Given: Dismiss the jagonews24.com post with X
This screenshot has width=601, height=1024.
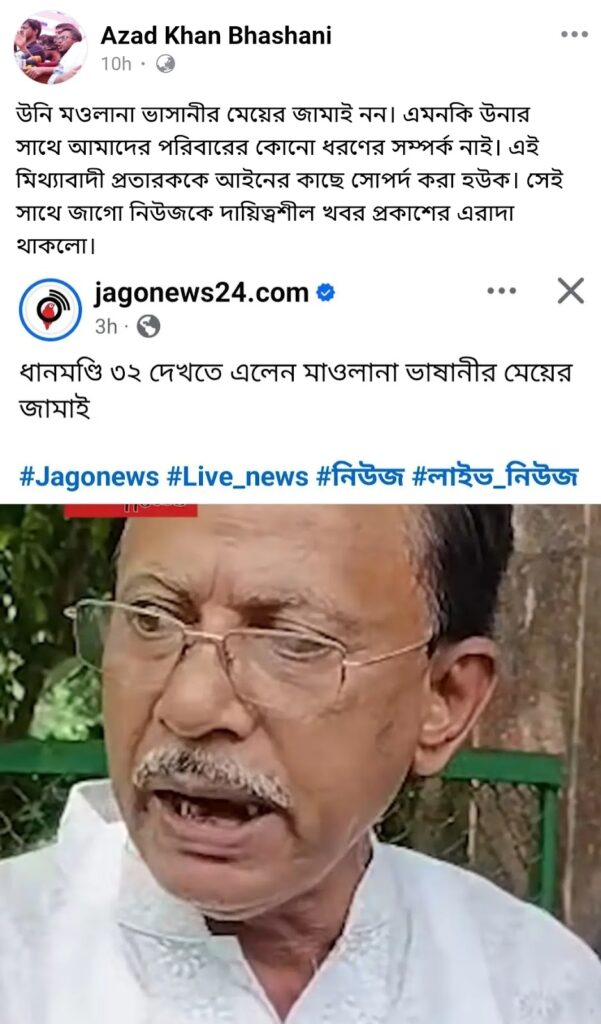Looking at the screenshot, I should pos(570,291).
